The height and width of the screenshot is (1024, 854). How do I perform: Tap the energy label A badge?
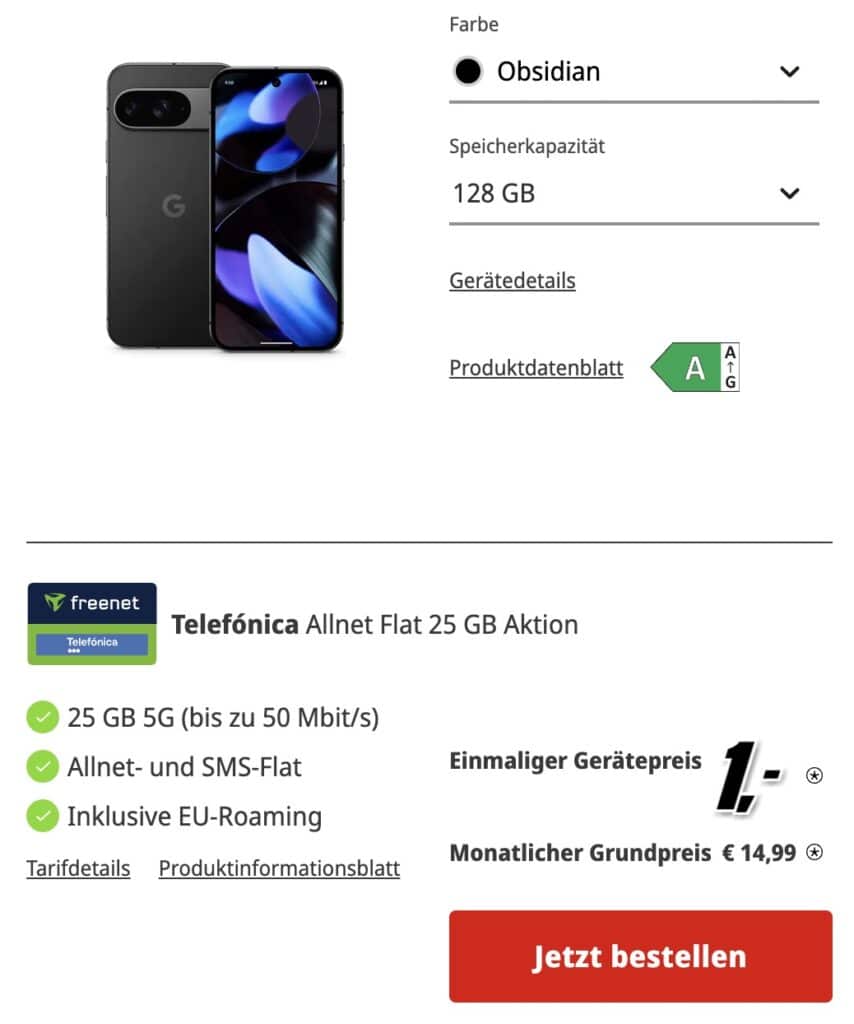point(696,368)
